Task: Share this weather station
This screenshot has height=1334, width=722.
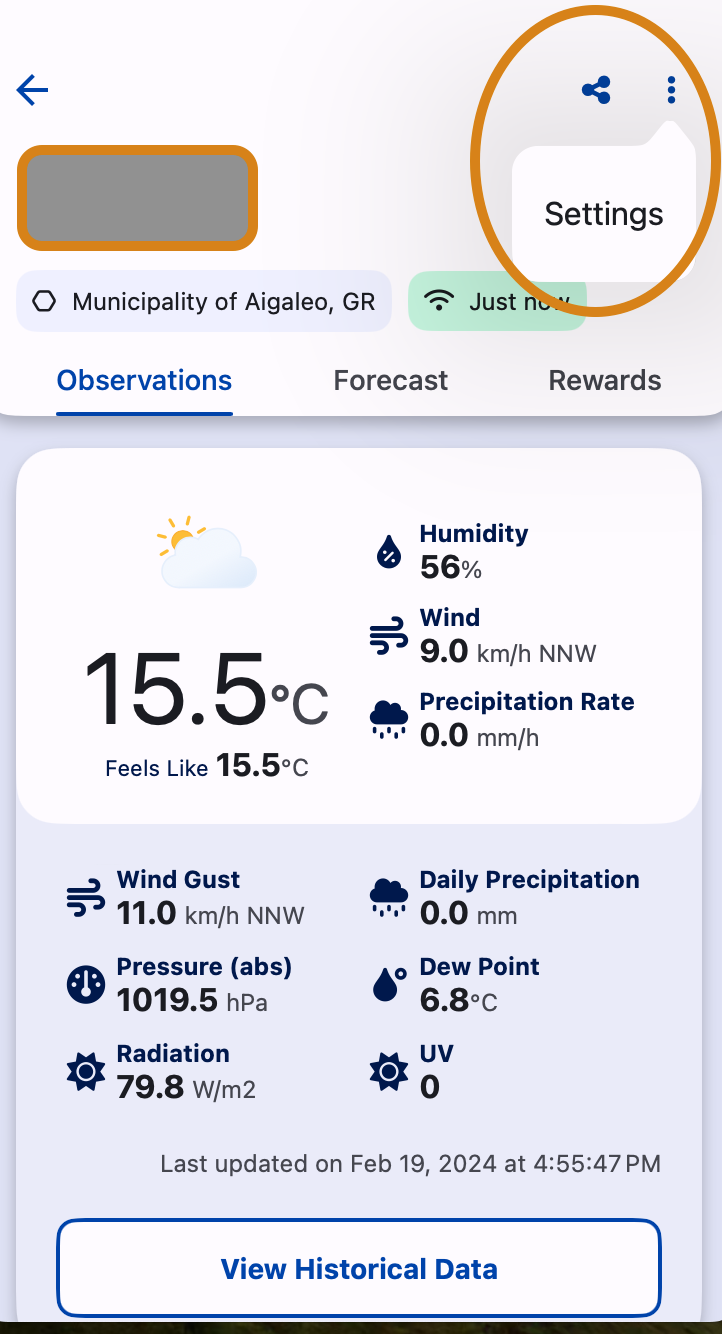Action: coord(596,91)
